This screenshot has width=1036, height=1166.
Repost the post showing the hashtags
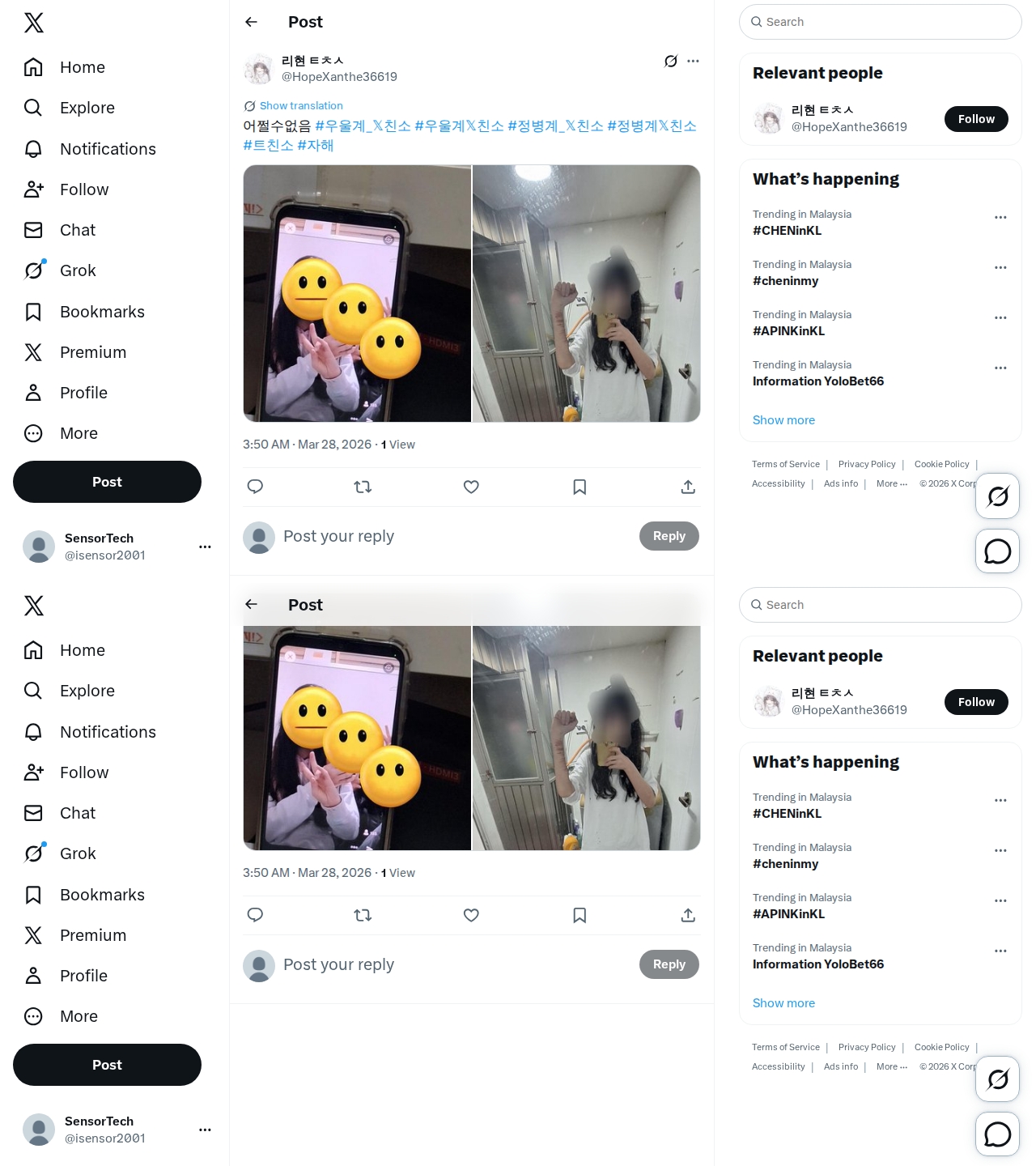pos(363,487)
